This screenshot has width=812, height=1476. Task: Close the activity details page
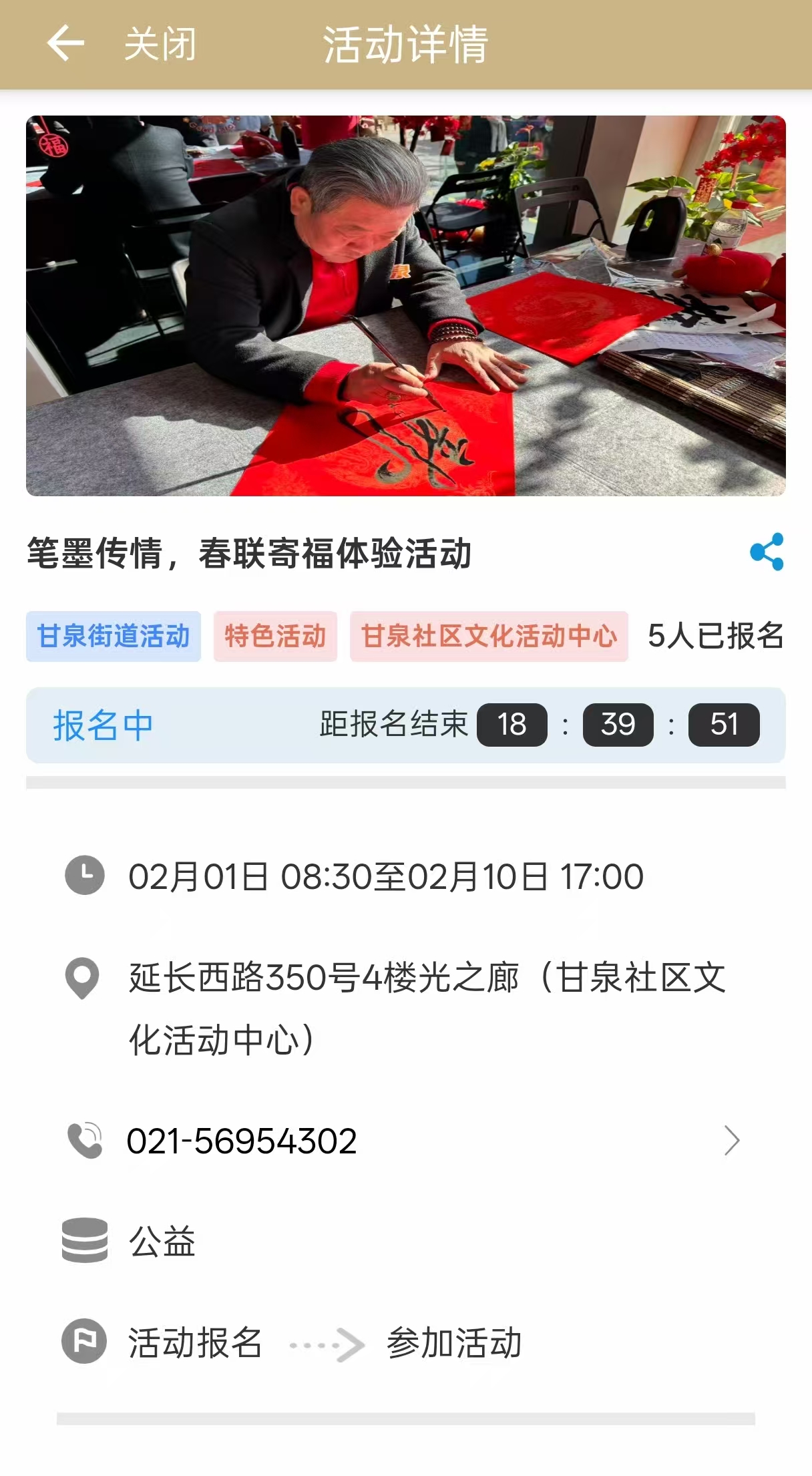(160, 45)
